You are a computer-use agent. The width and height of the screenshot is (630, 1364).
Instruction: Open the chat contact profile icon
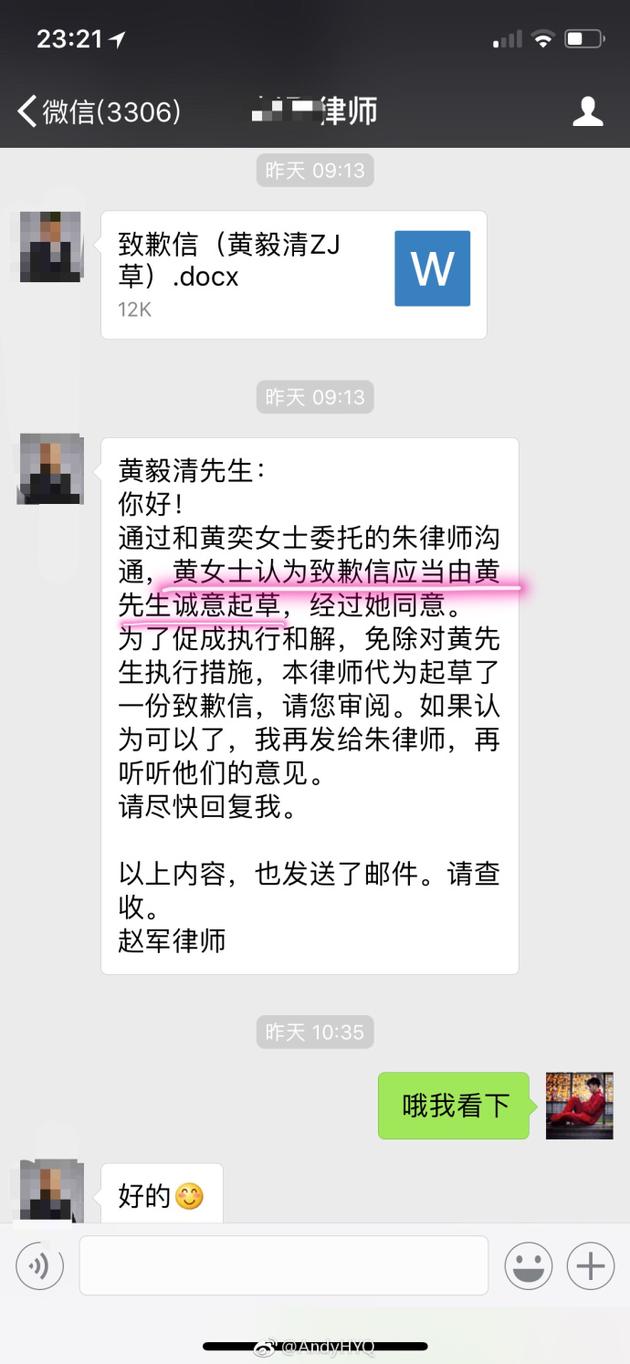(587, 111)
